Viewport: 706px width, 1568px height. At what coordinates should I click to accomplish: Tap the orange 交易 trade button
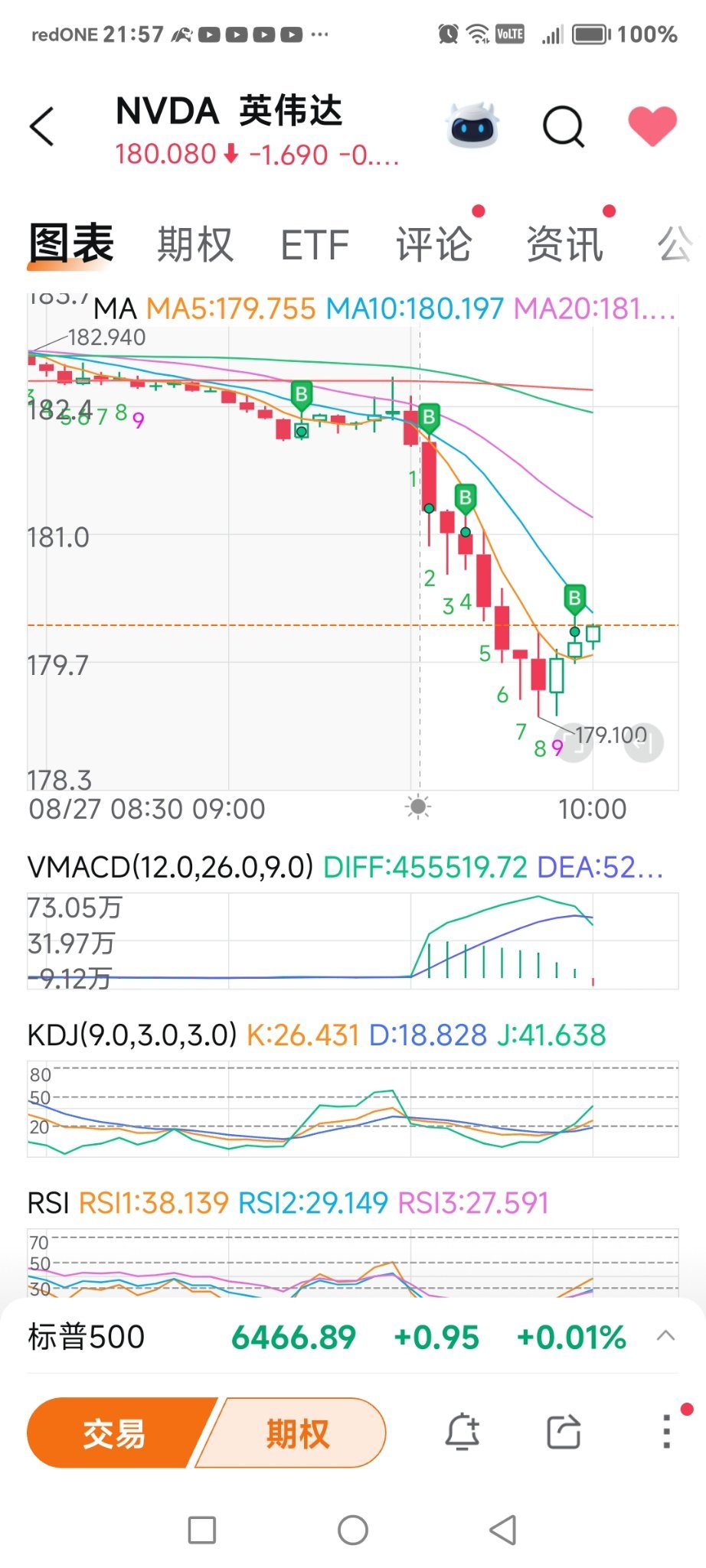coord(115,1433)
